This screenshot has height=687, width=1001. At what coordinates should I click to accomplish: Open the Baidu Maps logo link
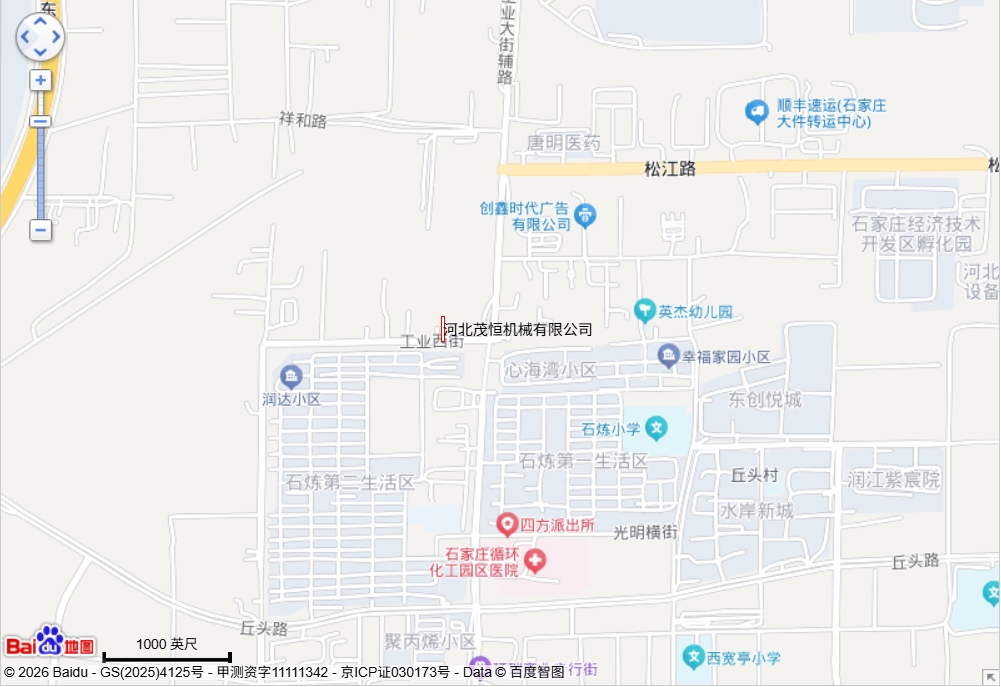point(50,643)
